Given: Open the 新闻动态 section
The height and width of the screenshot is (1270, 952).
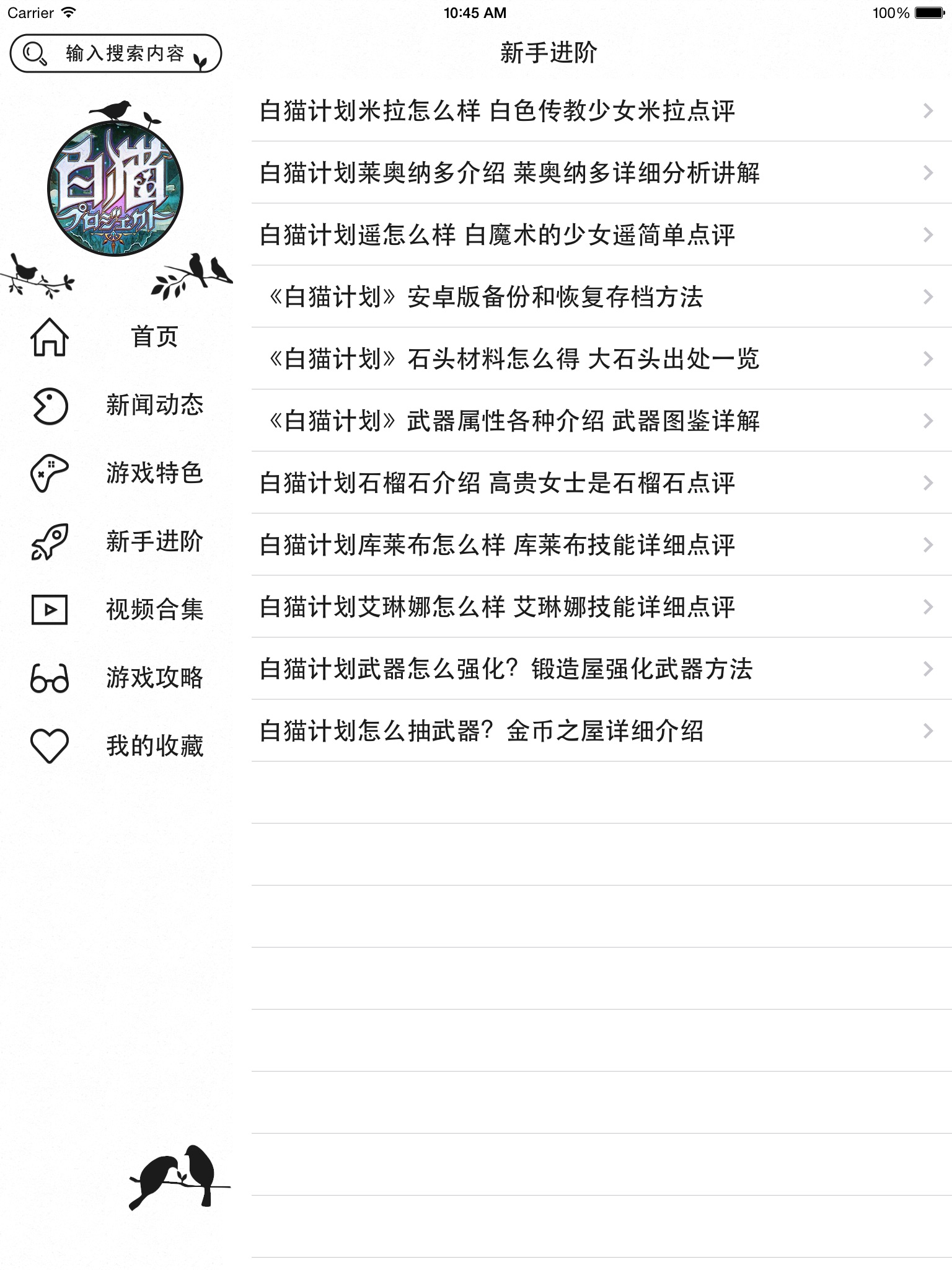Looking at the screenshot, I should [118, 406].
